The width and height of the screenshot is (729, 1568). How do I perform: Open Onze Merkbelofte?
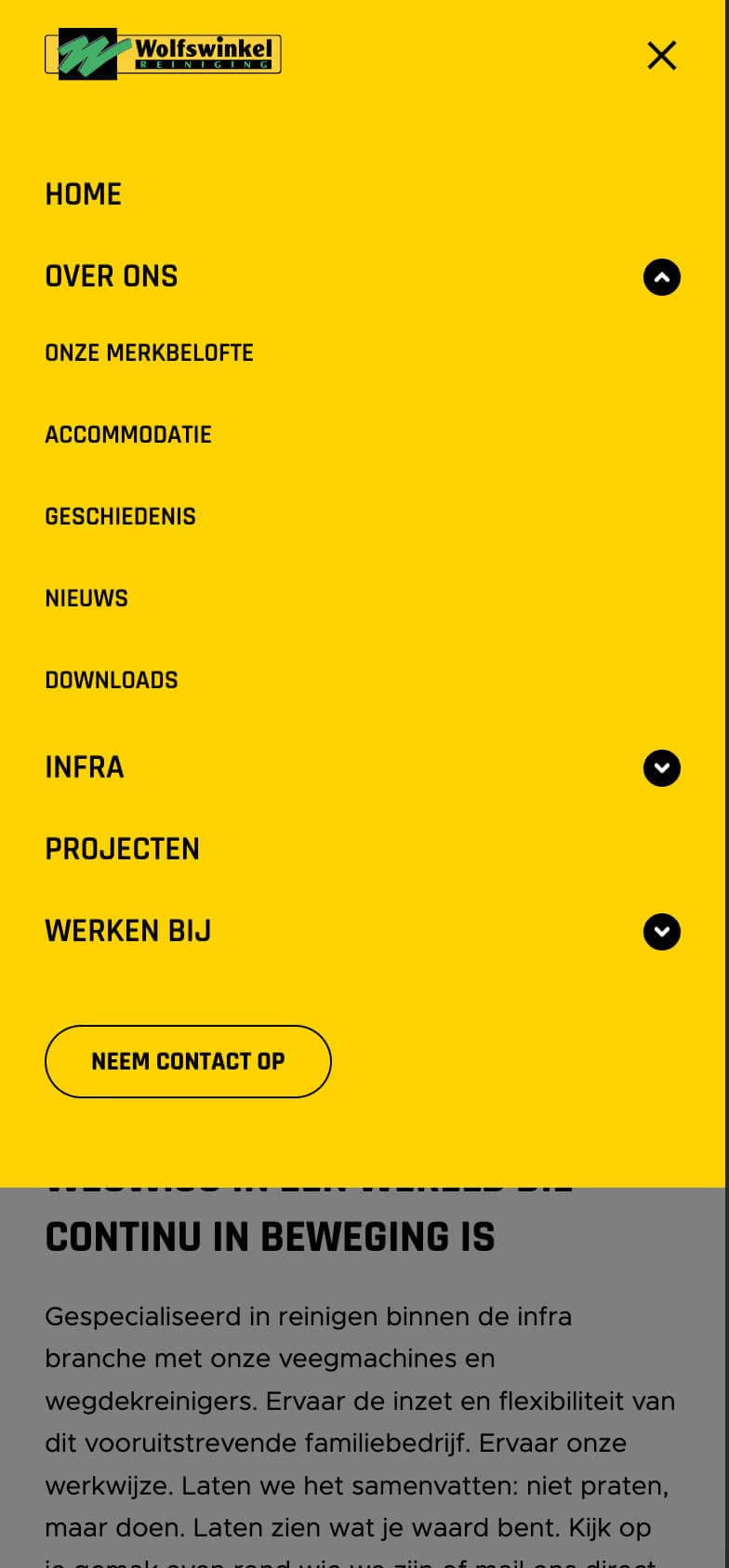[x=149, y=353]
